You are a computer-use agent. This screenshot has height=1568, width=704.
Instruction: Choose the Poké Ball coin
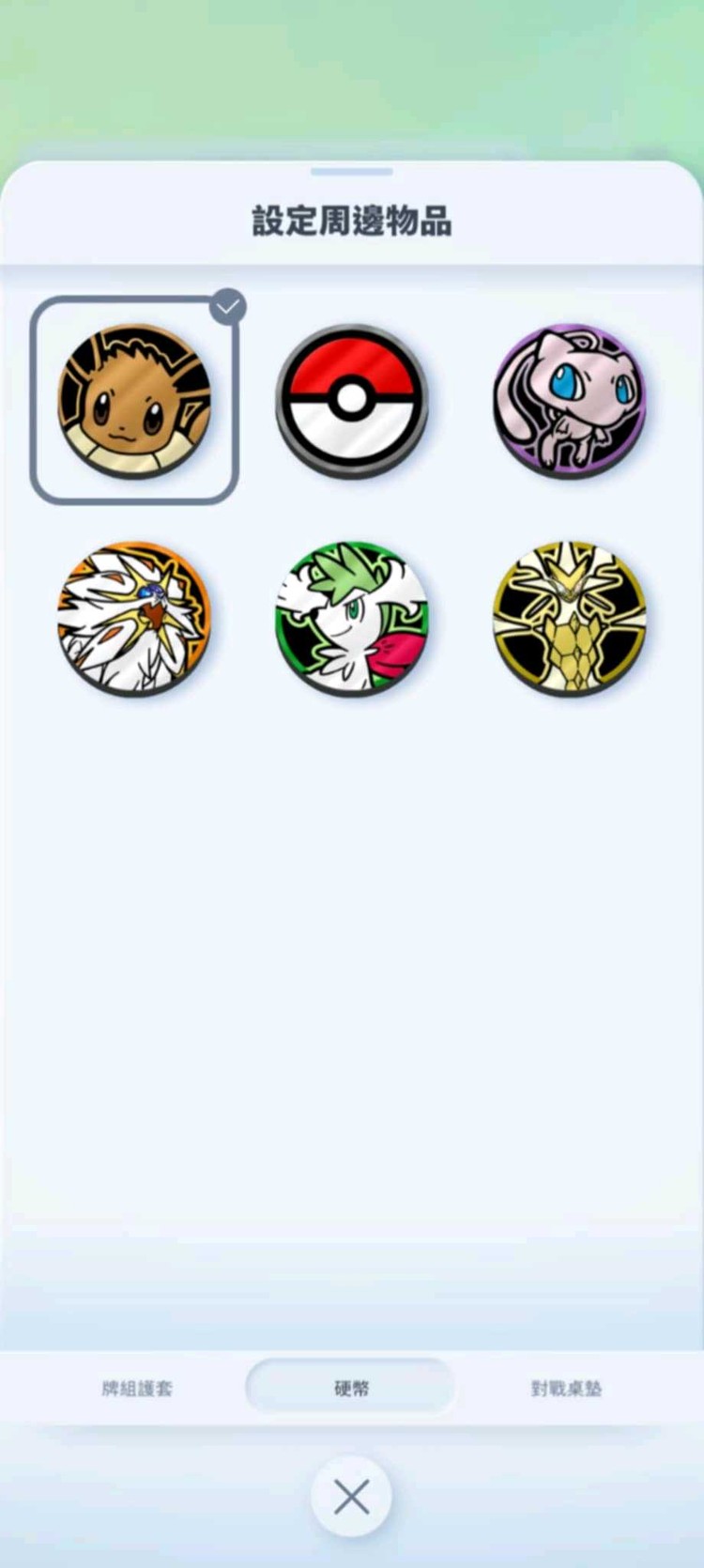pyautogui.click(x=351, y=401)
